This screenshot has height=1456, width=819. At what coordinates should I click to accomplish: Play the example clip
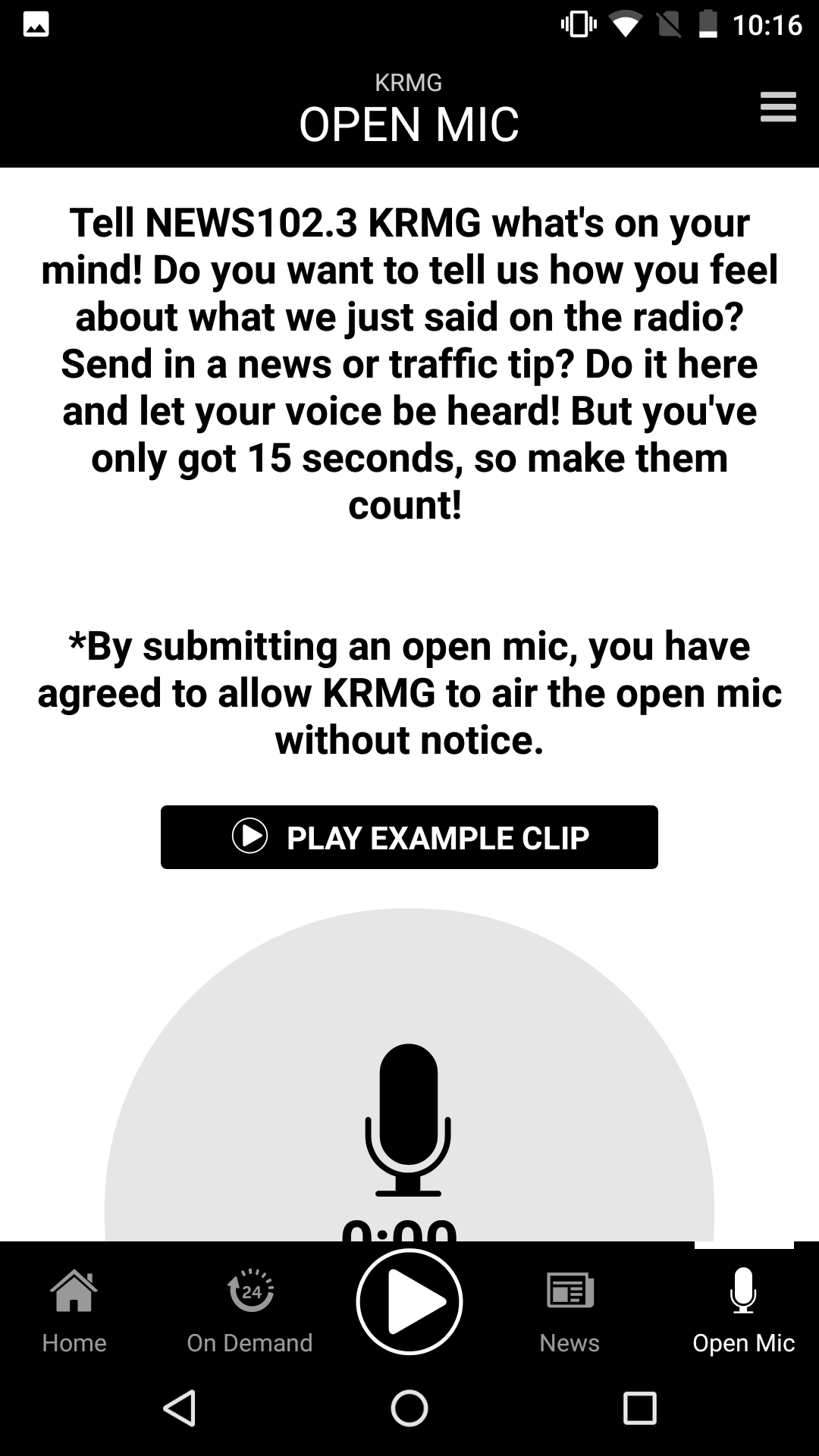pos(409,837)
